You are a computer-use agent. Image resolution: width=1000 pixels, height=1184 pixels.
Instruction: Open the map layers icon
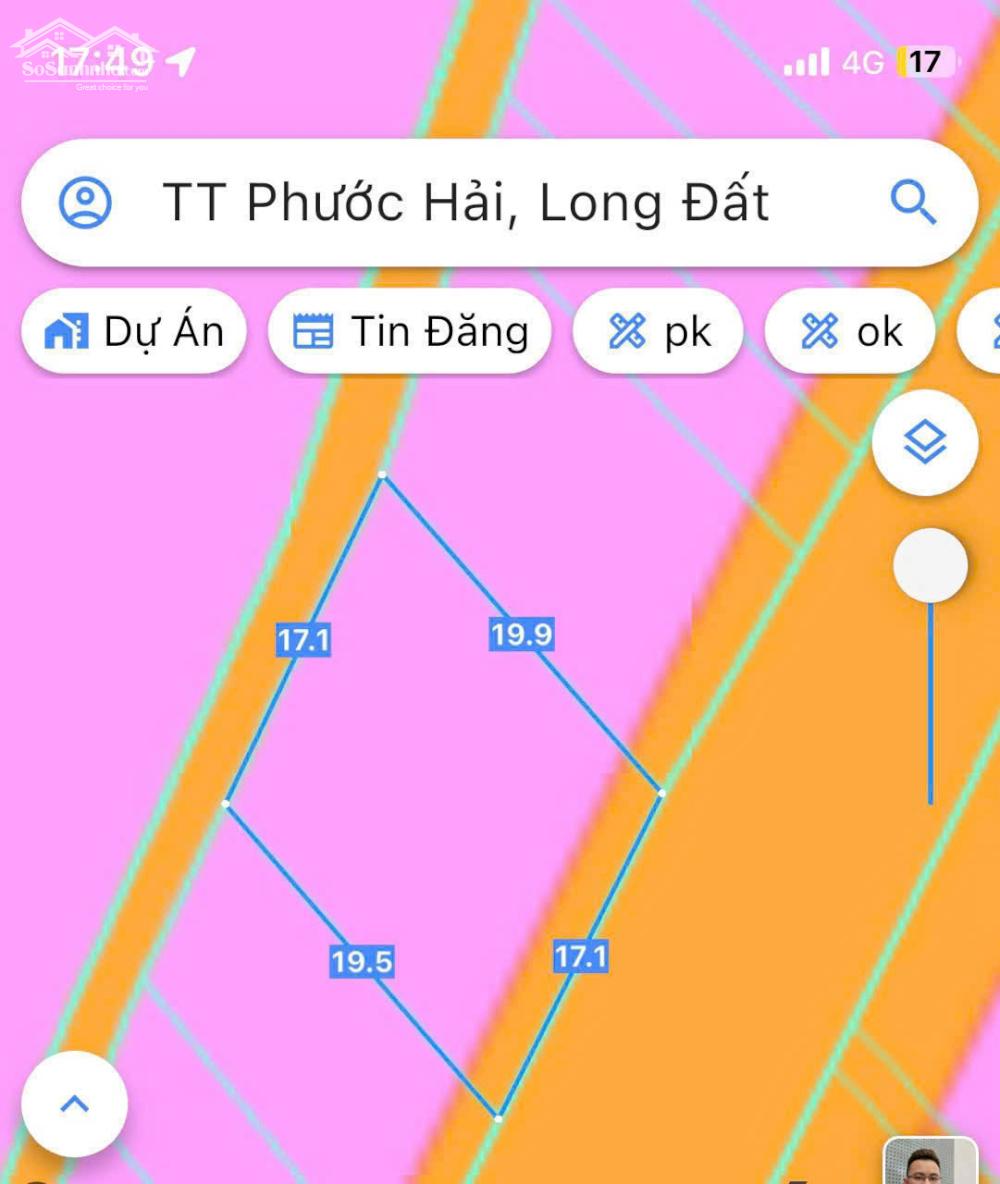coord(925,441)
